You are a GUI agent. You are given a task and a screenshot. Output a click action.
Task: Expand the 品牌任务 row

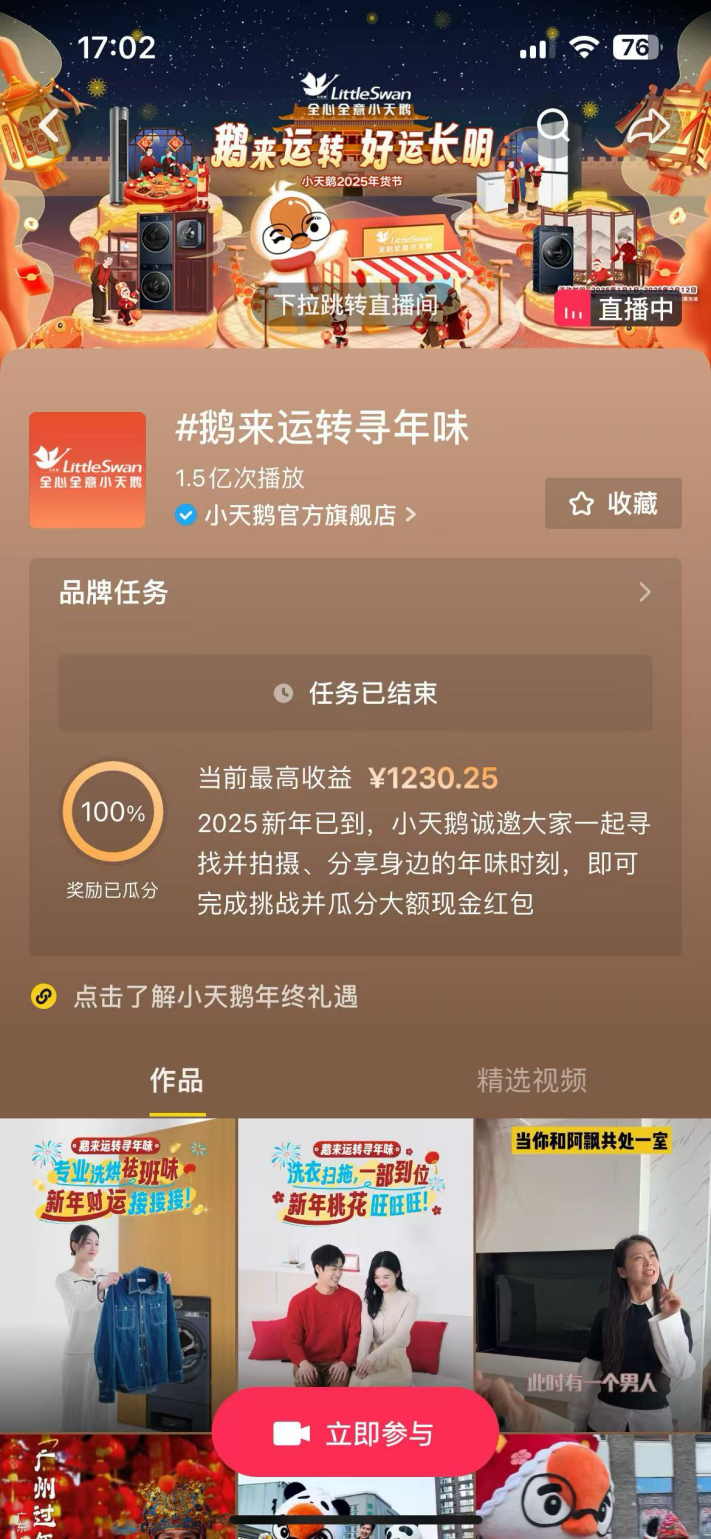point(355,592)
